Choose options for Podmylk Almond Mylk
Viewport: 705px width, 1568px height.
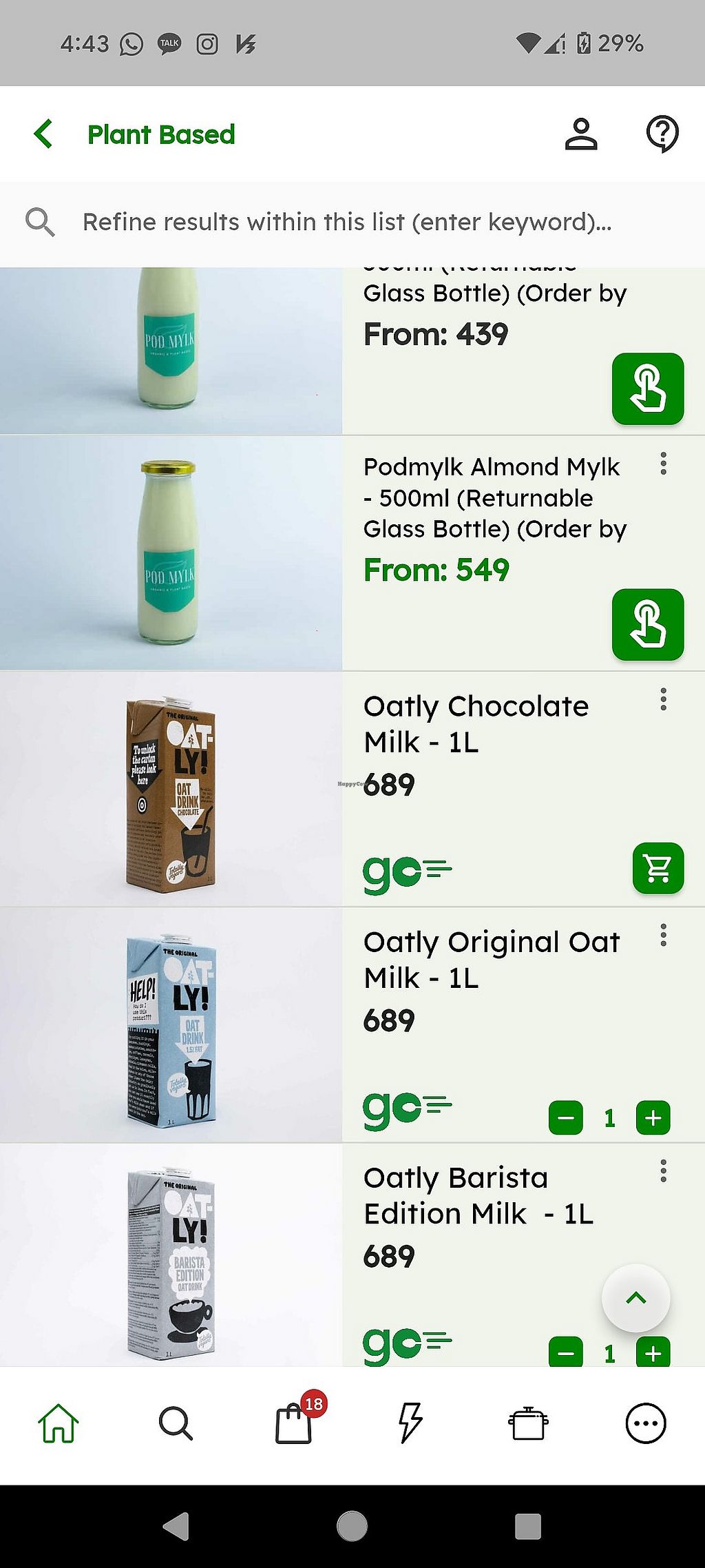click(647, 624)
